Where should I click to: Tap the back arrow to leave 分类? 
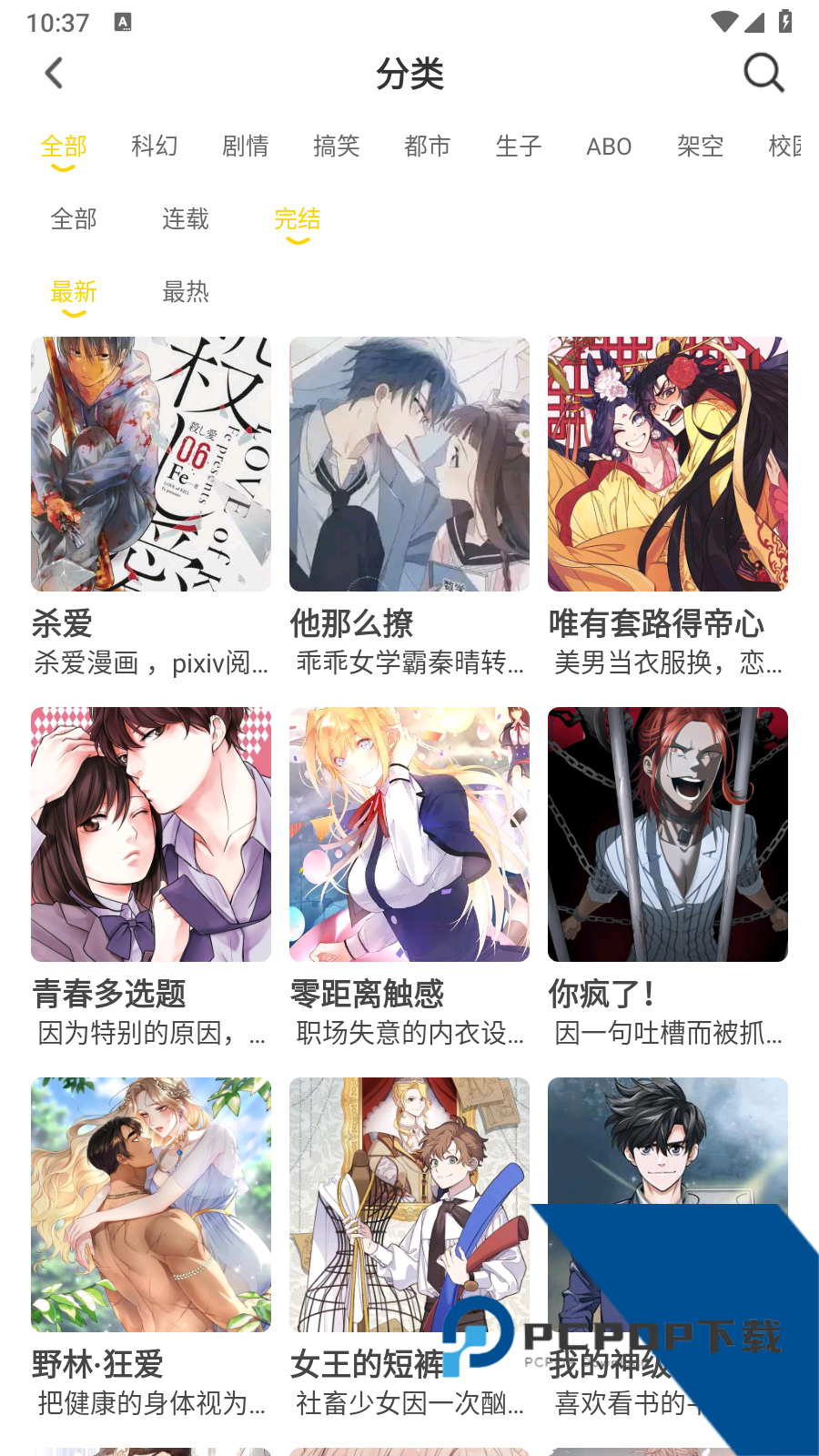[x=54, y=74]
